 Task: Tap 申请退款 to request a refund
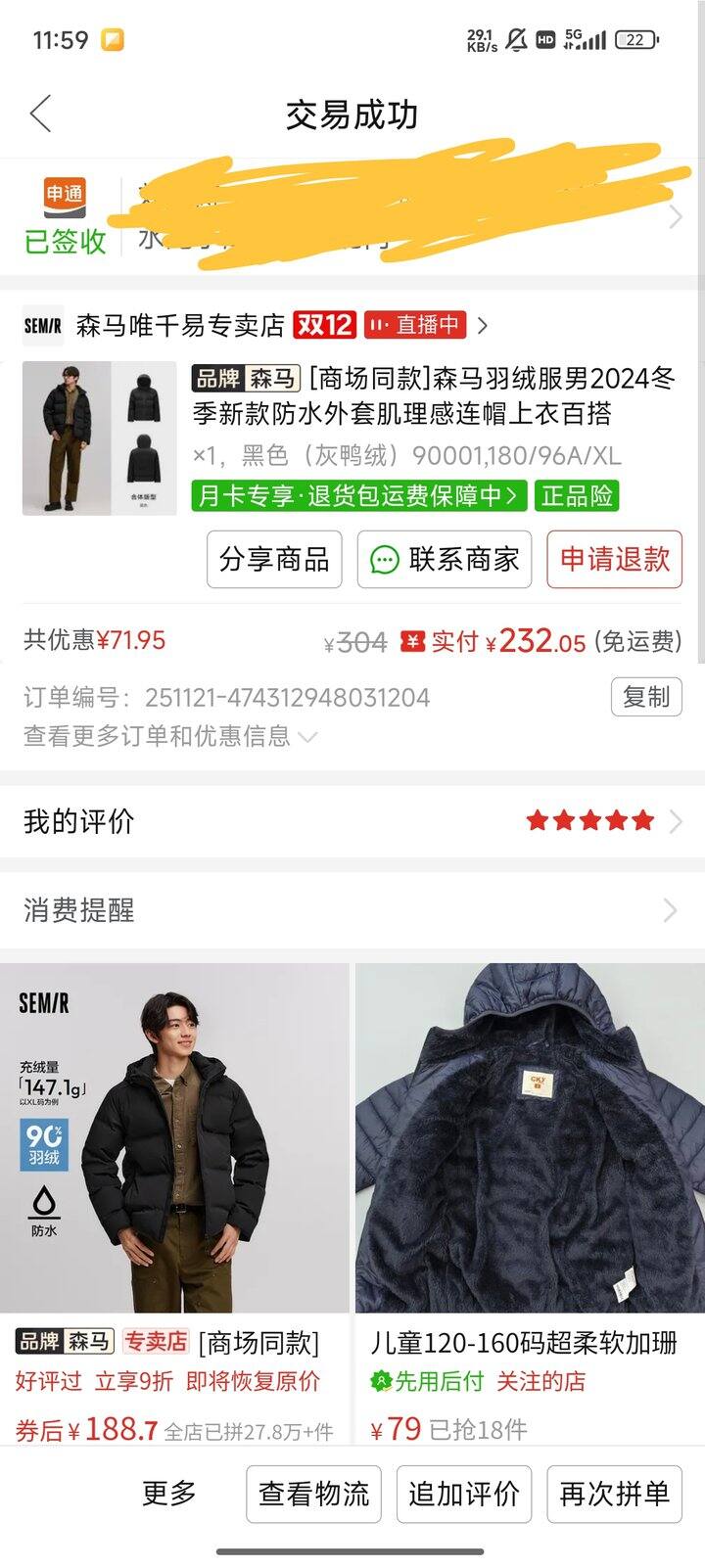coord(614,560)
